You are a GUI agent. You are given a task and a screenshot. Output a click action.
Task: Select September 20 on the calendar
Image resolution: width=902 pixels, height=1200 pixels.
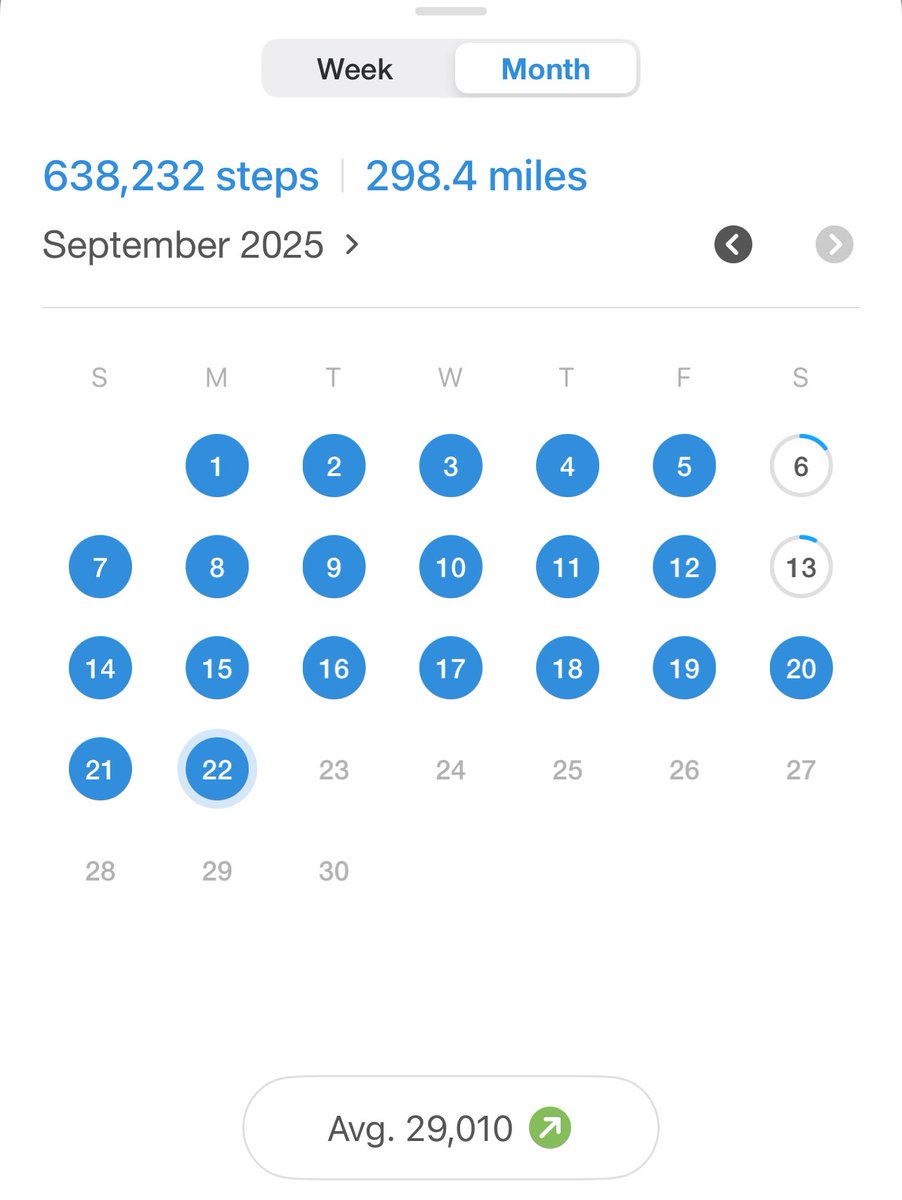coord(800,668)
